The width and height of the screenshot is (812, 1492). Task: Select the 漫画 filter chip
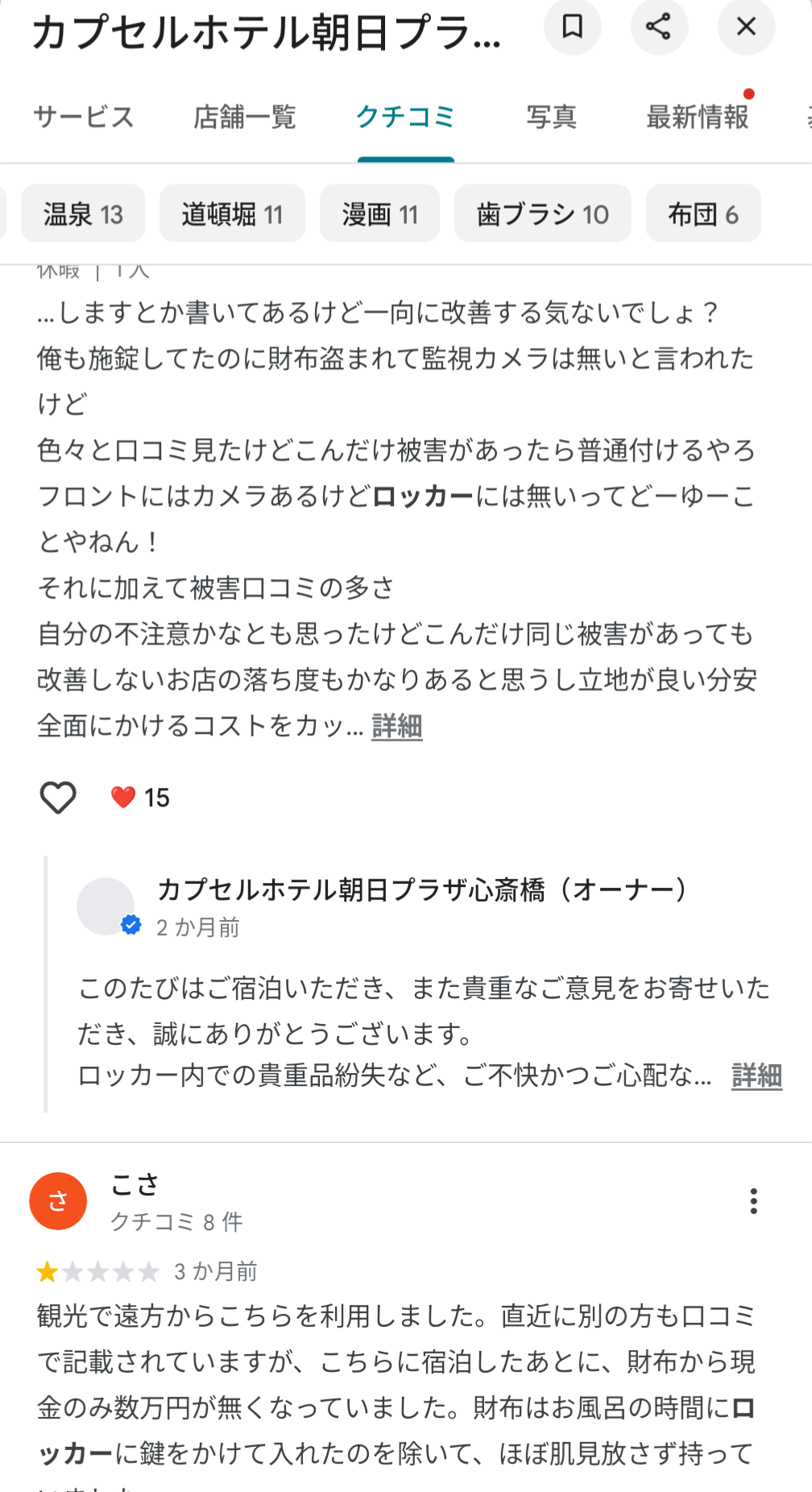pos(379,213)
